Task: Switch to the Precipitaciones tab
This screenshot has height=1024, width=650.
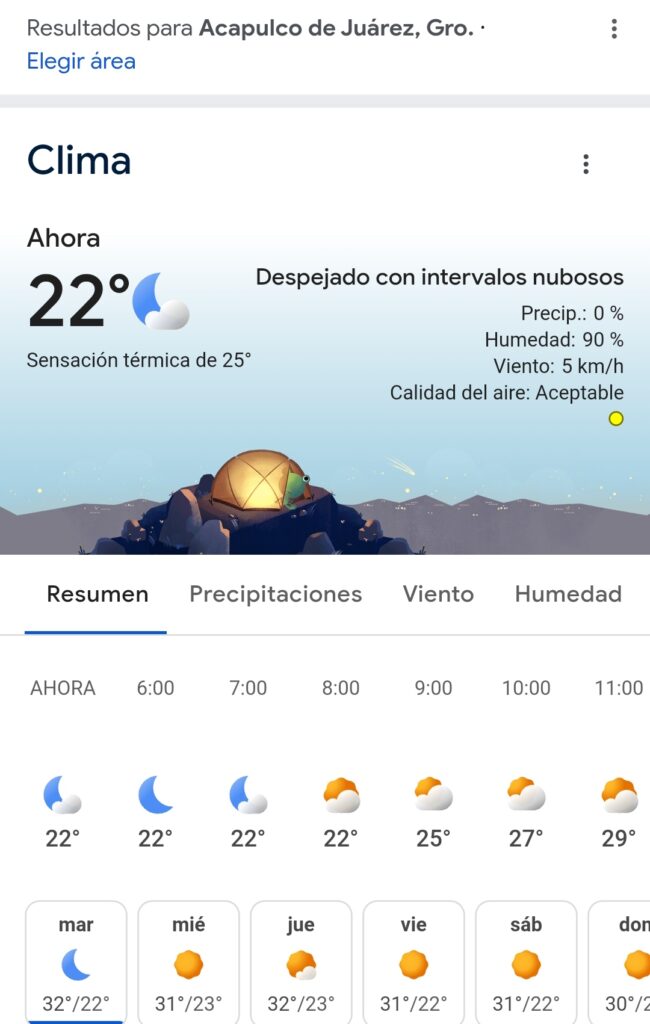Action: click(x=275, y=594)
